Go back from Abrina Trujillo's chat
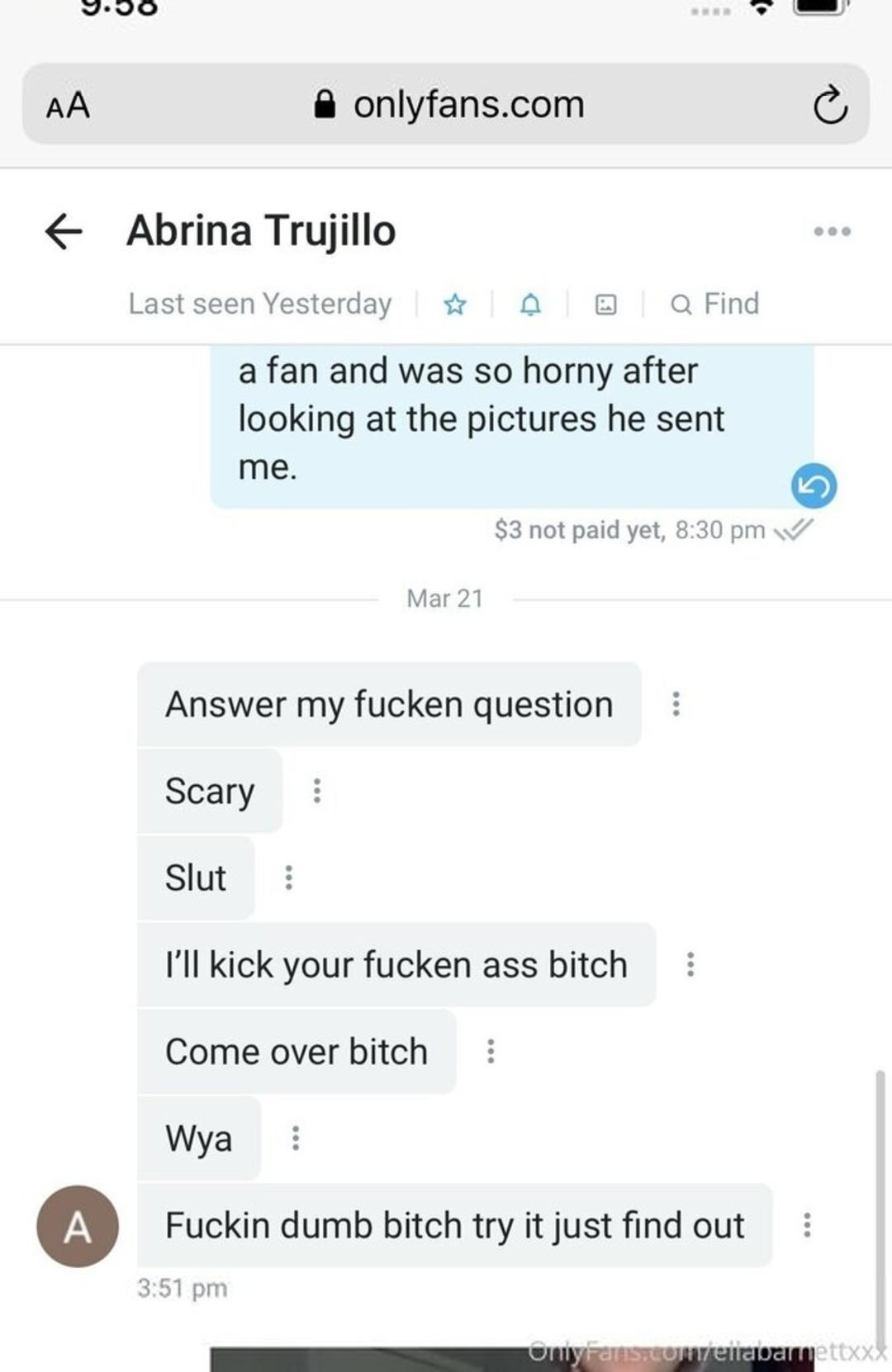Image resolution: width=892 pixels, height=1372 pixels. click(64, 231)
